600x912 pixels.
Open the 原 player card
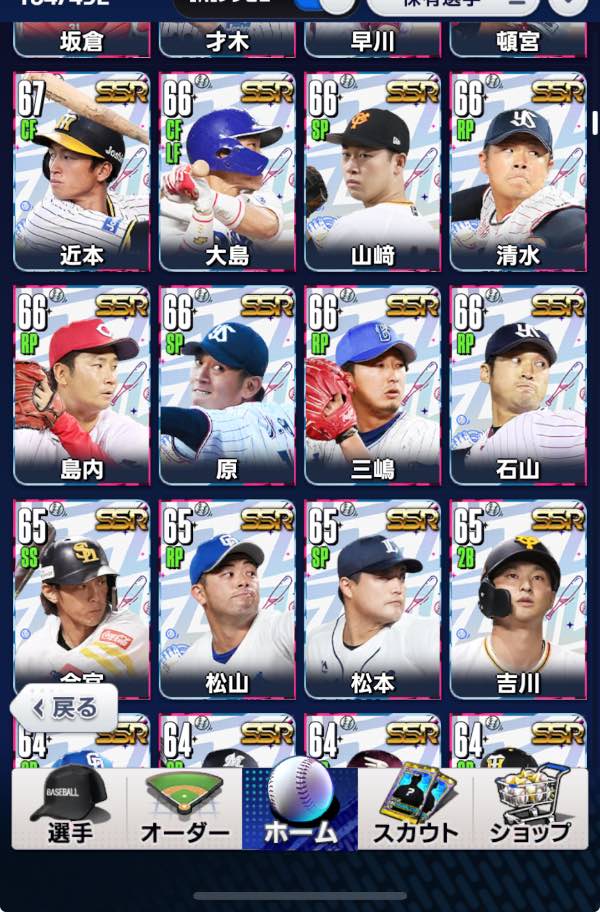pyautogui.click(x=227, y=386)
